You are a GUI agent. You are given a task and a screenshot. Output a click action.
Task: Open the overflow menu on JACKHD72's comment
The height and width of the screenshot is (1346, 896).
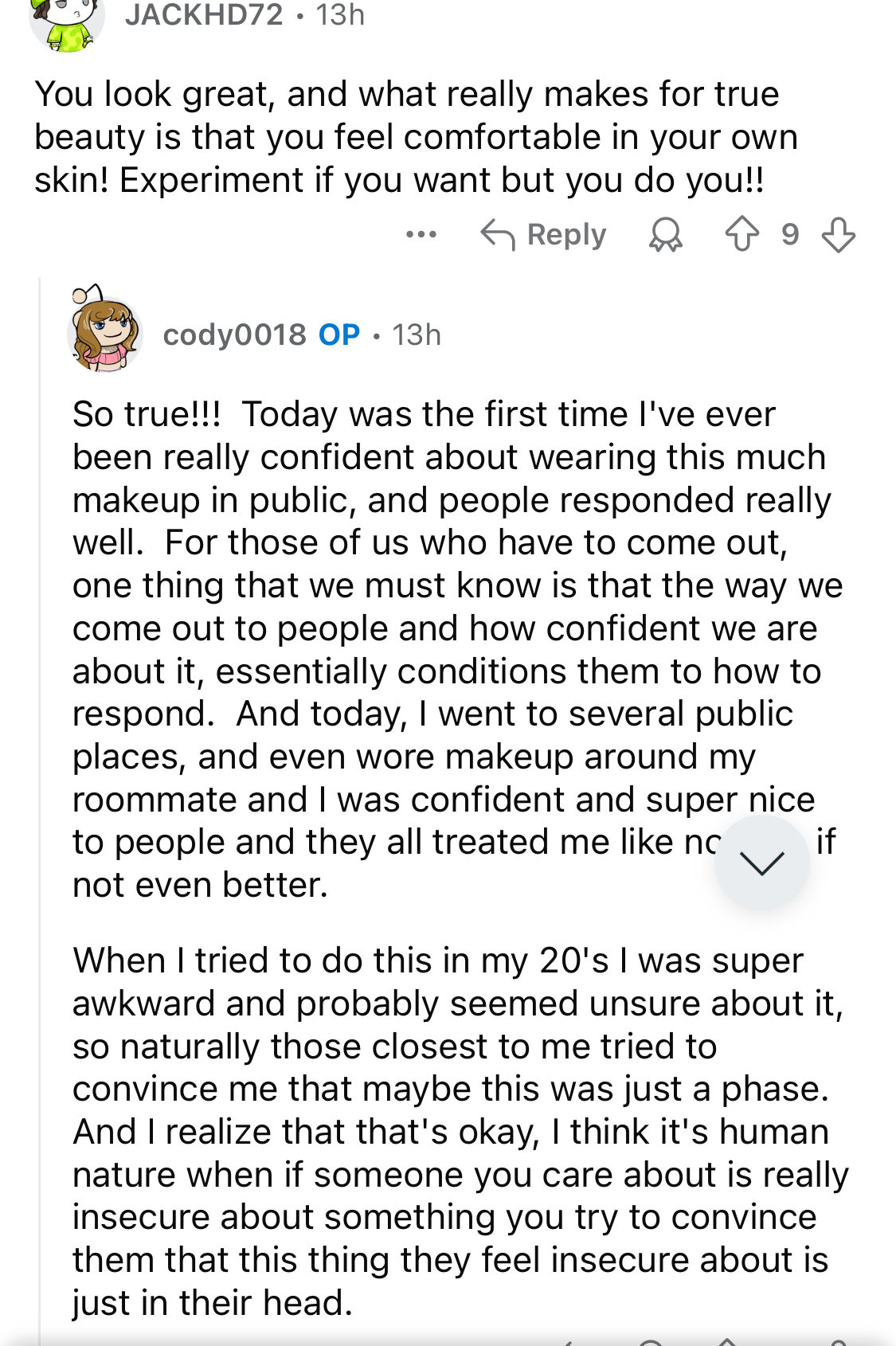[421, 235]
